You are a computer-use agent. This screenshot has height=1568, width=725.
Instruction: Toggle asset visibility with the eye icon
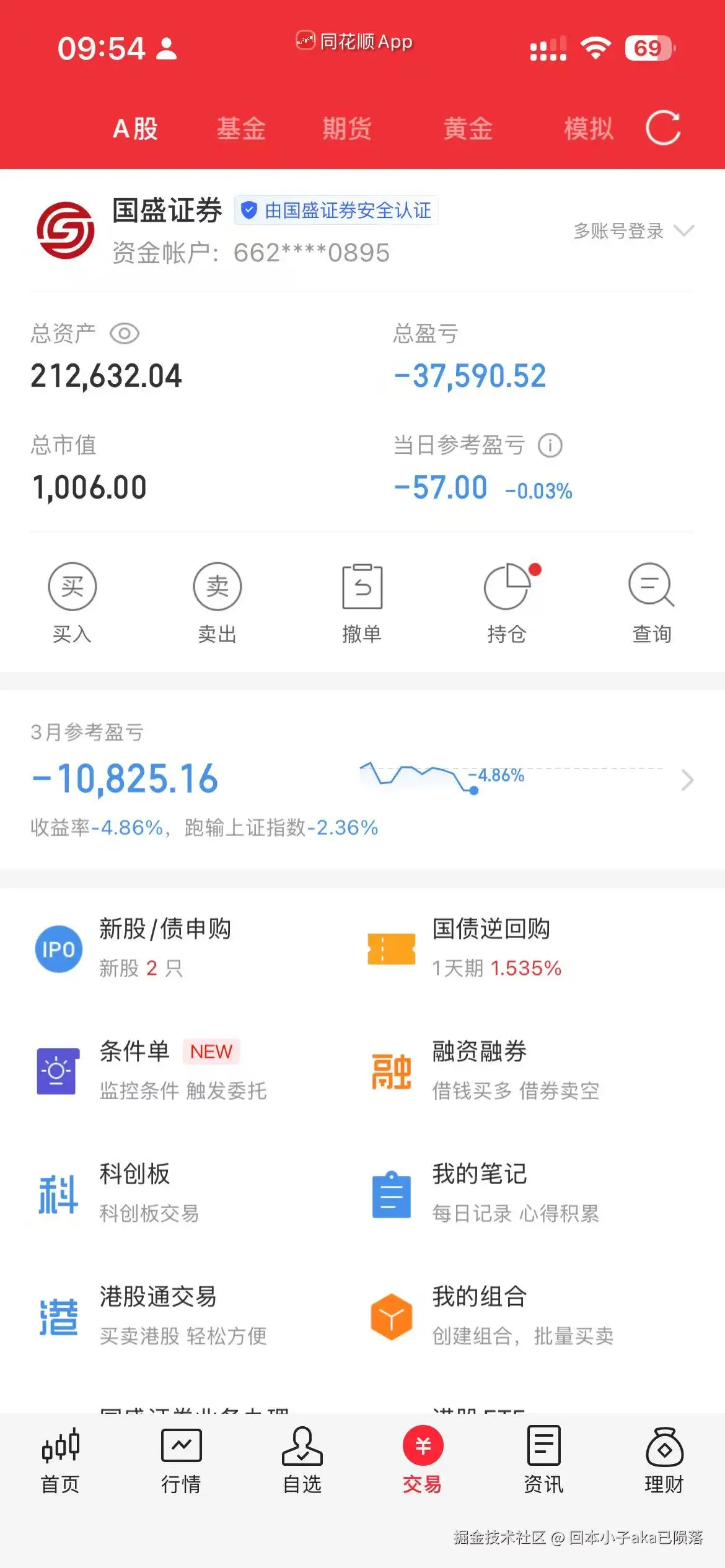[126, 334]
